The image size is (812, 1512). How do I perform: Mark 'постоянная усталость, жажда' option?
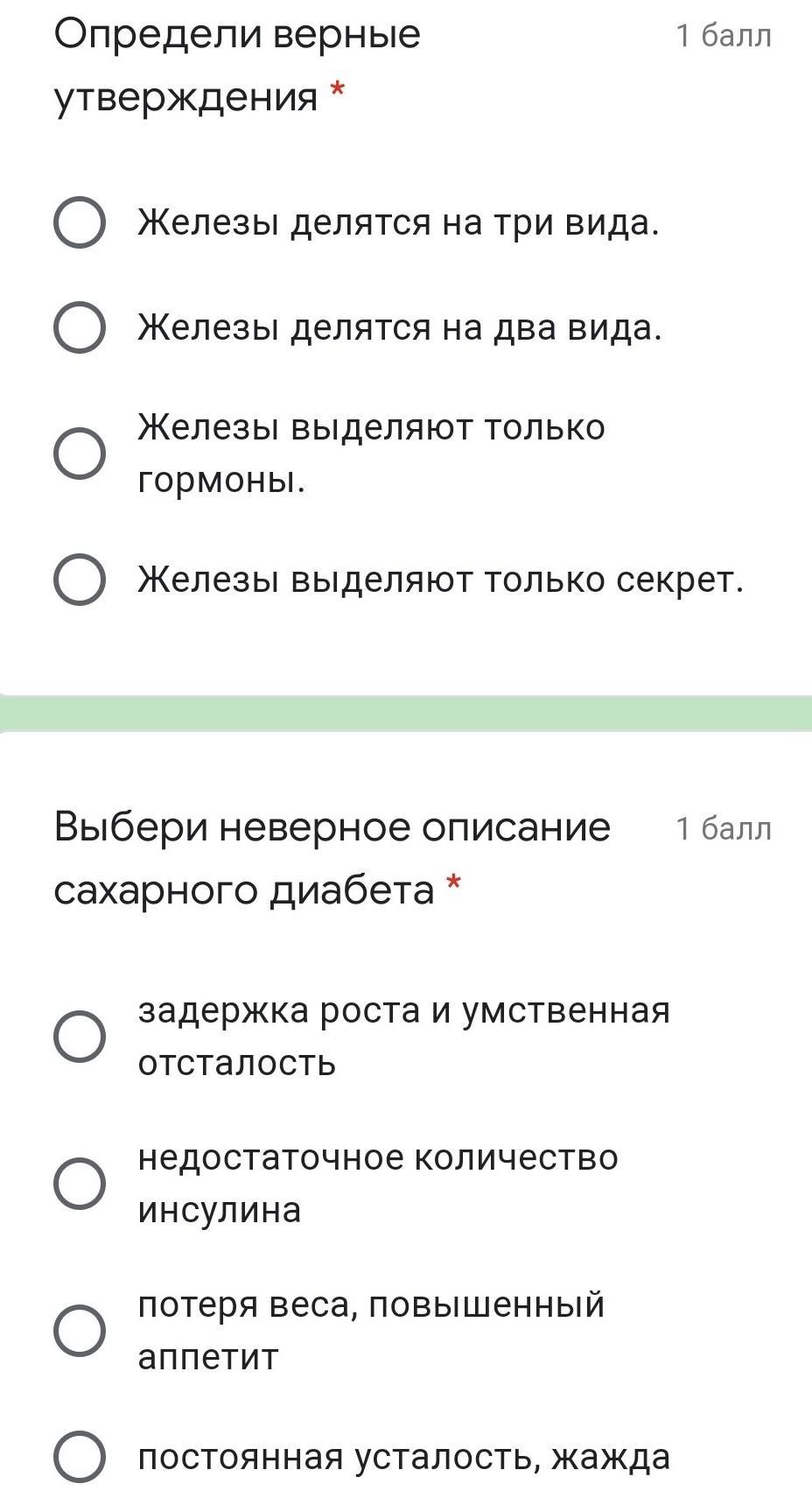click(80, 1457)
